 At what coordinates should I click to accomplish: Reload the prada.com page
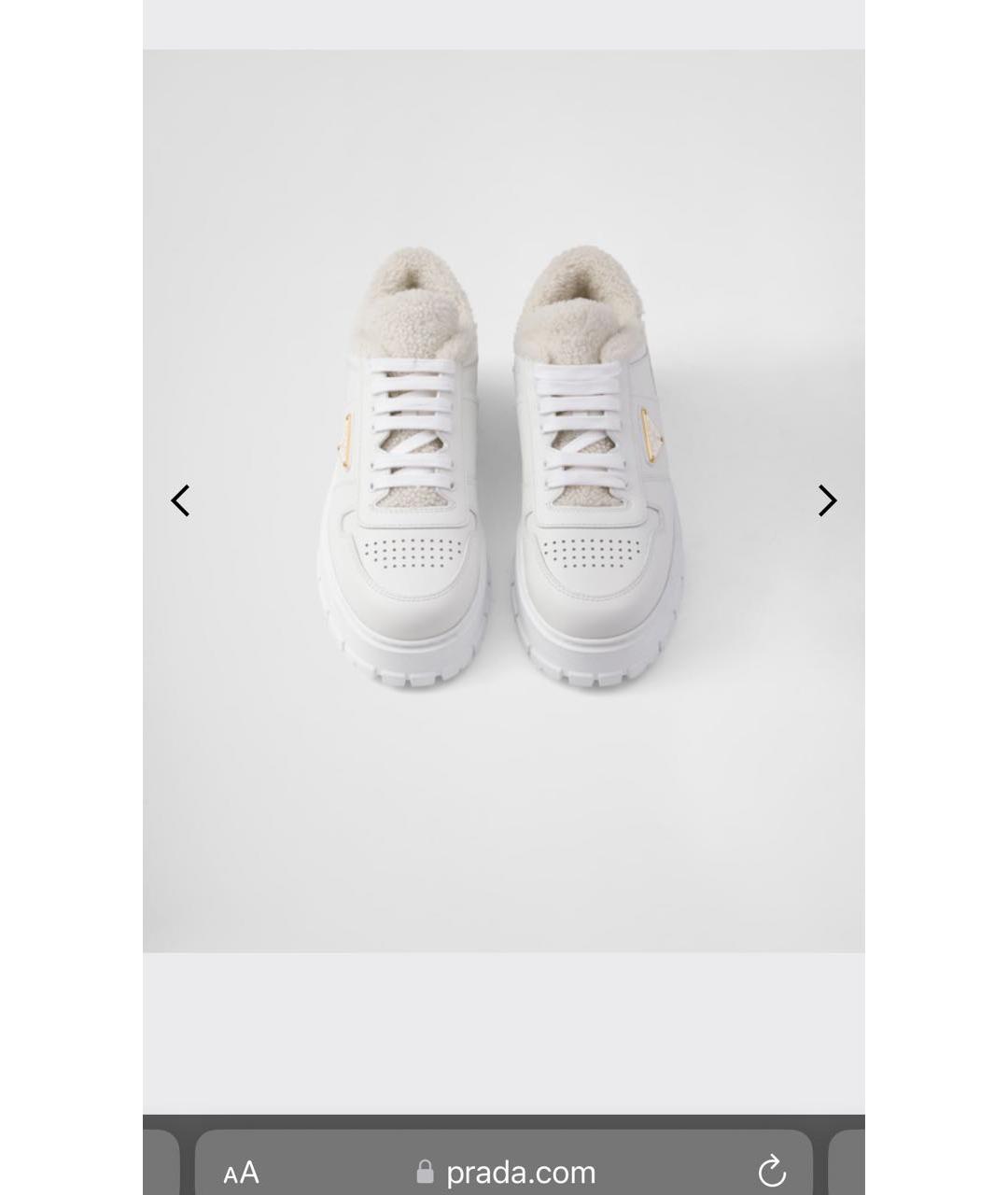click(x=772, y=1171)
